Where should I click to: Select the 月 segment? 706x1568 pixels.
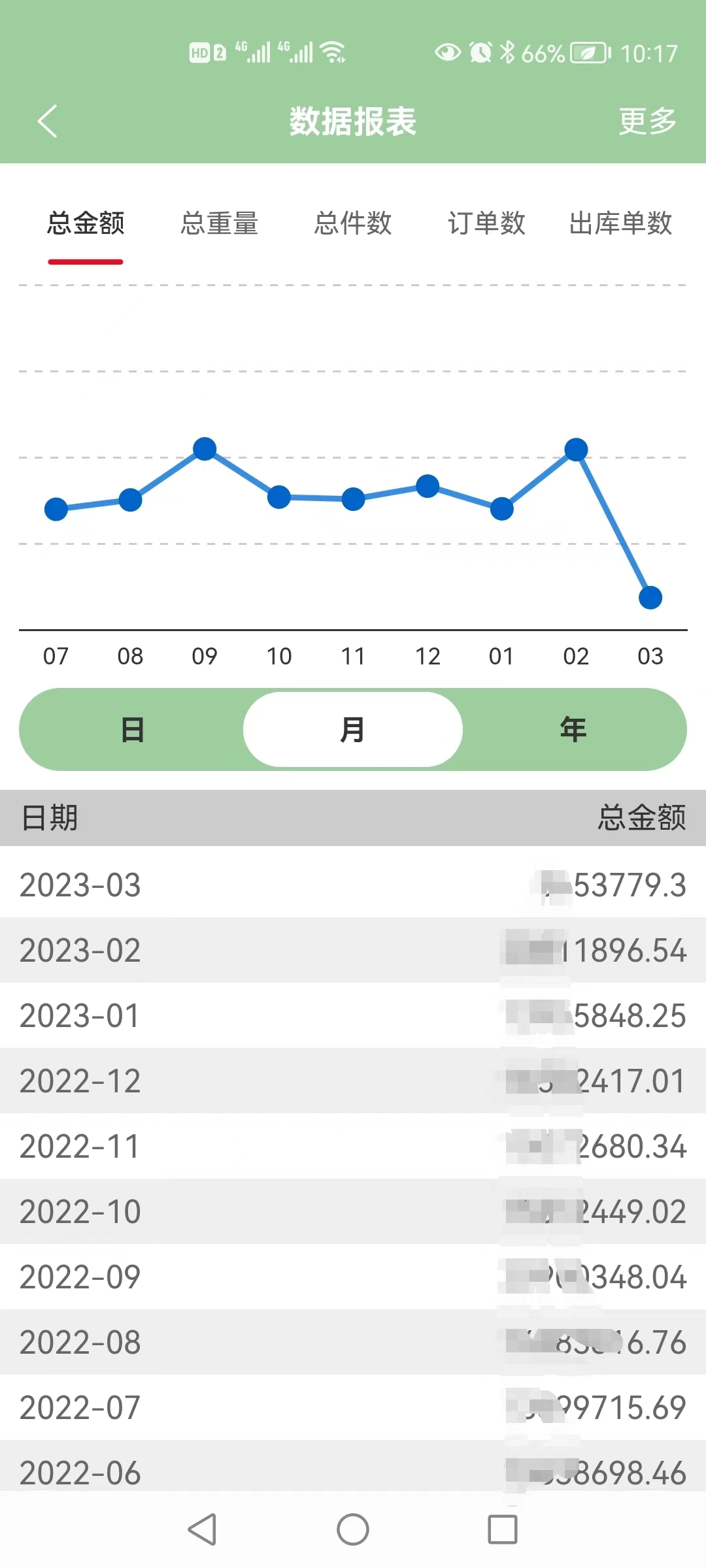353,729
